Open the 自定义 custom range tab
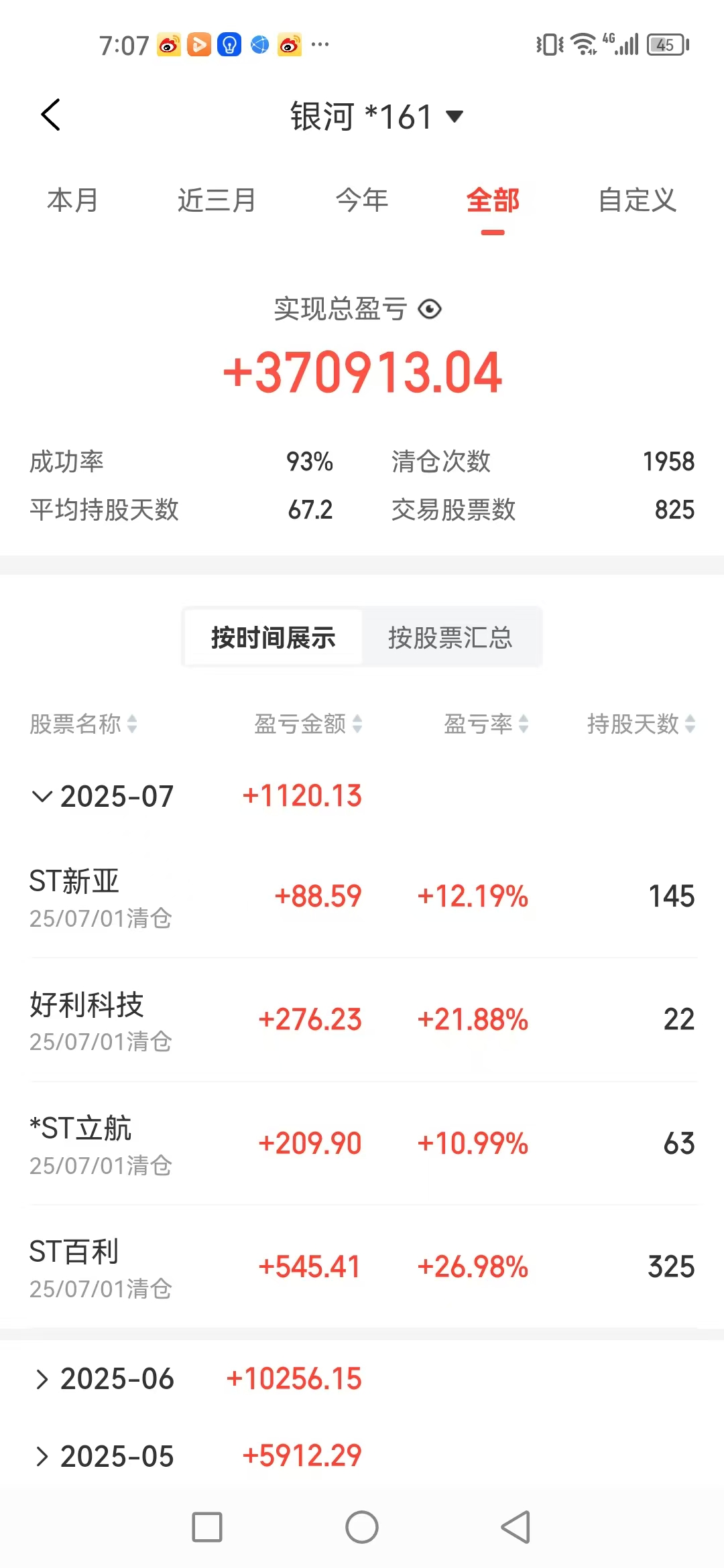724x1568 pixels. point(637,200)
